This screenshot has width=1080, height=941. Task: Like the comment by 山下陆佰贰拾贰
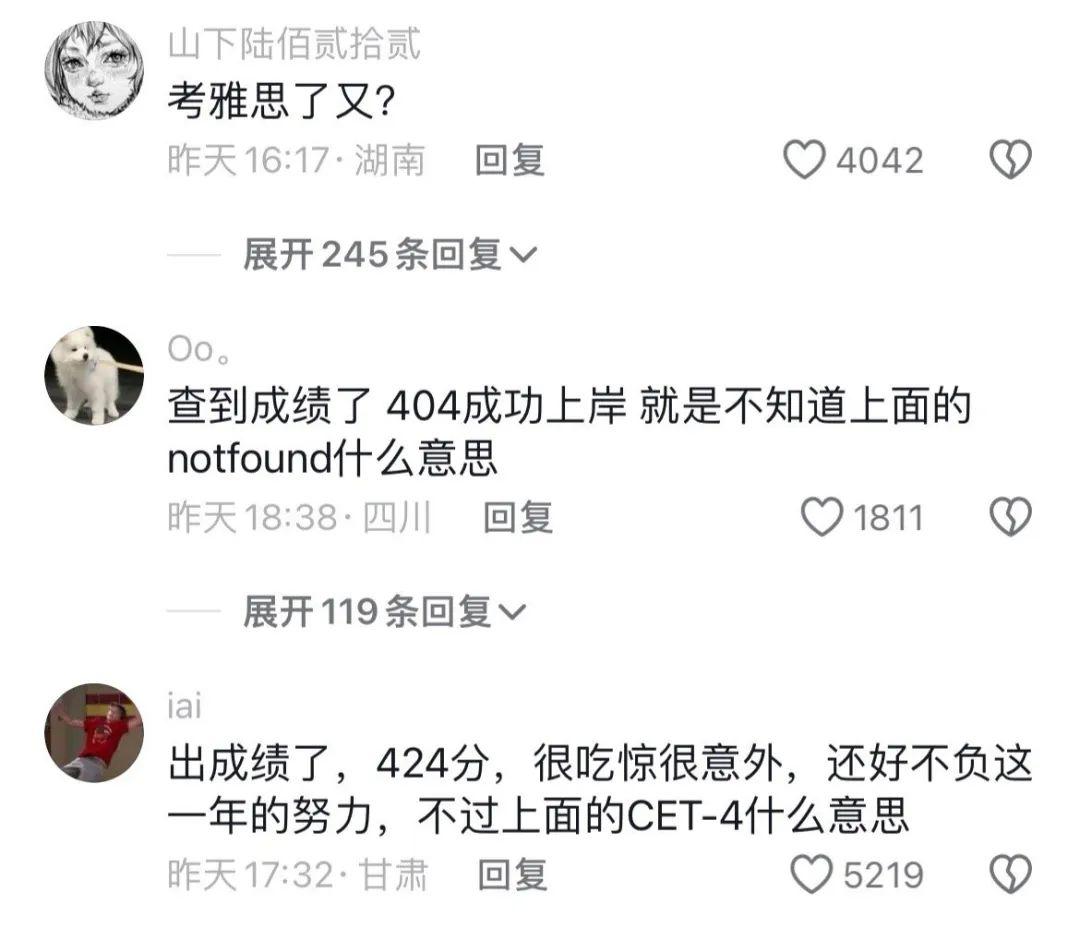click(804, 160)
